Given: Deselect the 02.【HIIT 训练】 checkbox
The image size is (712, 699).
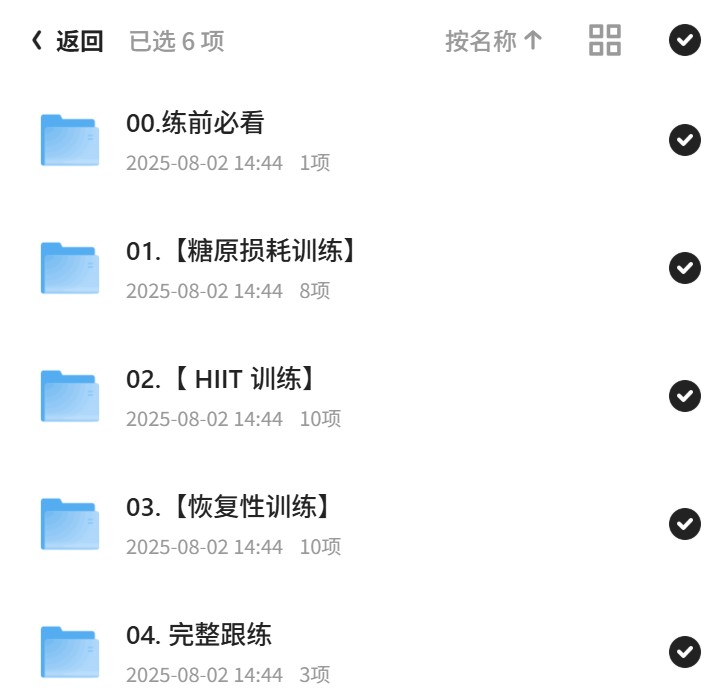Looking at the screenshot, I should (684, 396).
